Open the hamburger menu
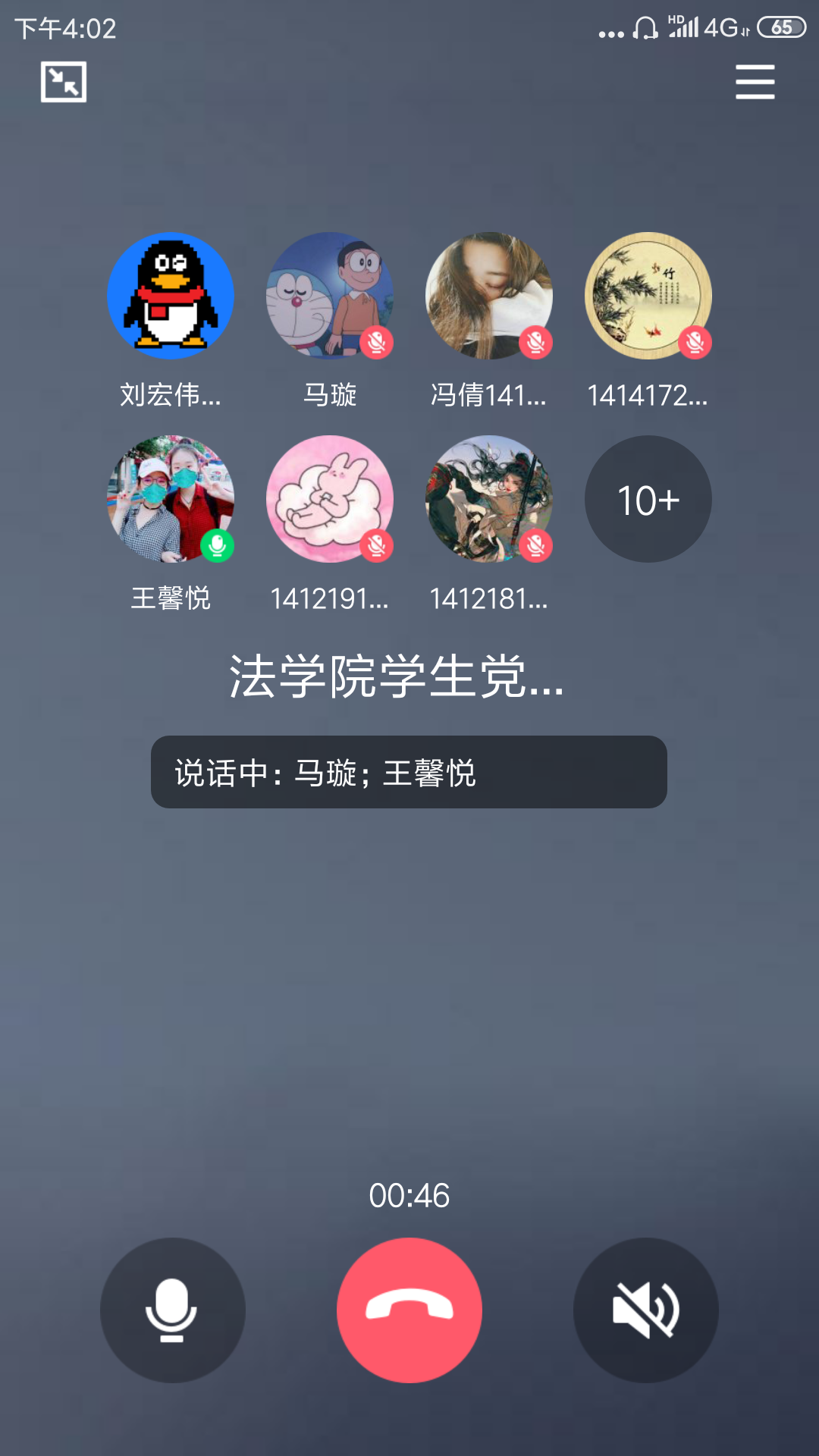 (755, 82)
